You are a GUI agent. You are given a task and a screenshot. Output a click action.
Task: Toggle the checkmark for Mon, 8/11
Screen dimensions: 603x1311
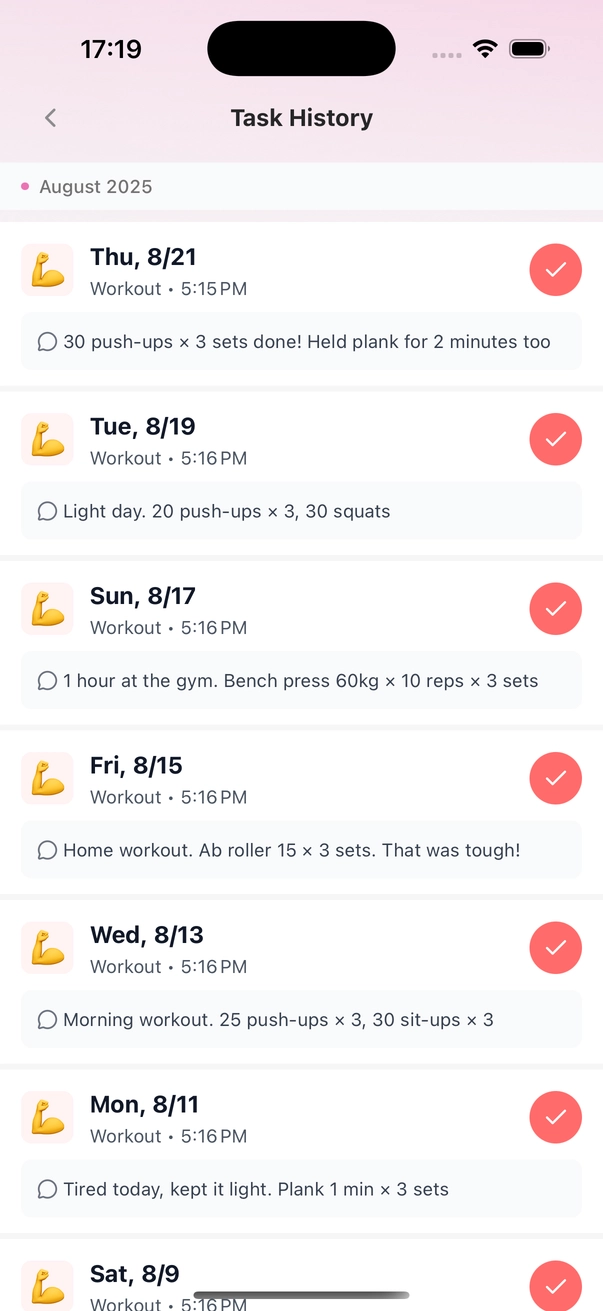coord(555,1117)
